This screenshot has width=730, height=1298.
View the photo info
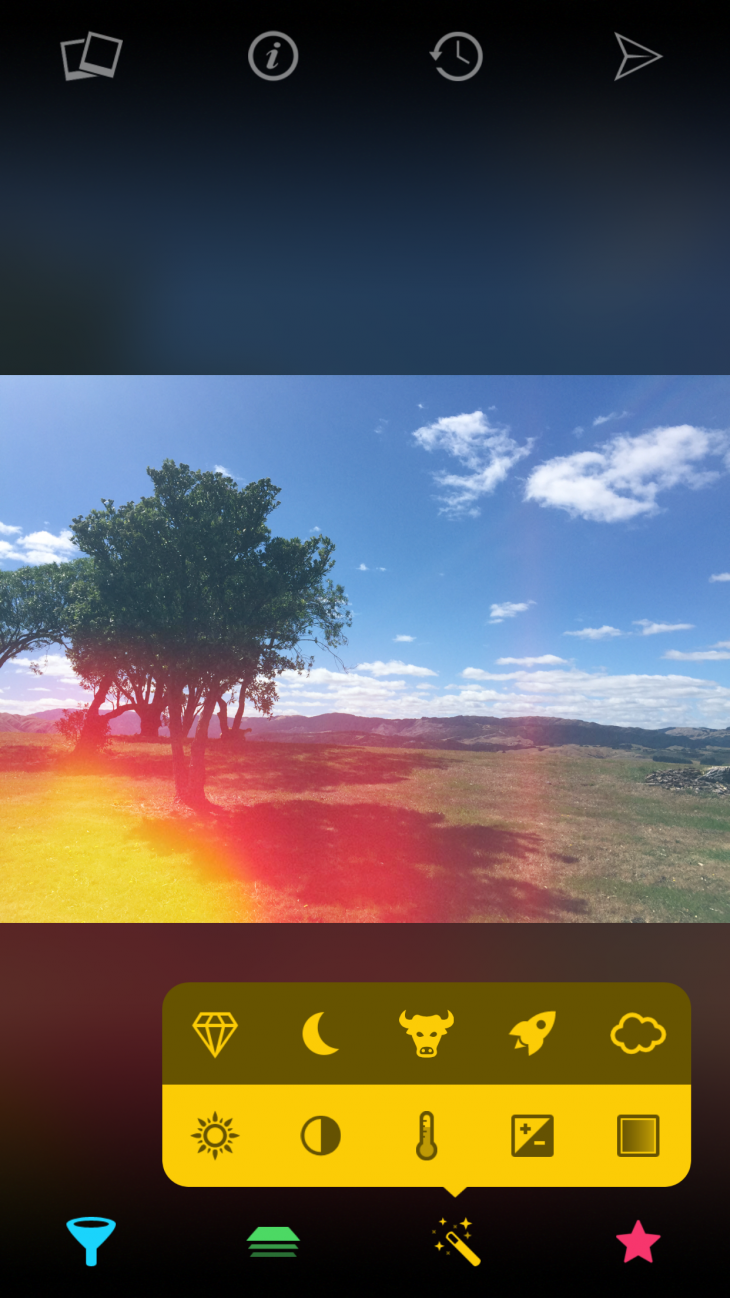272,56
